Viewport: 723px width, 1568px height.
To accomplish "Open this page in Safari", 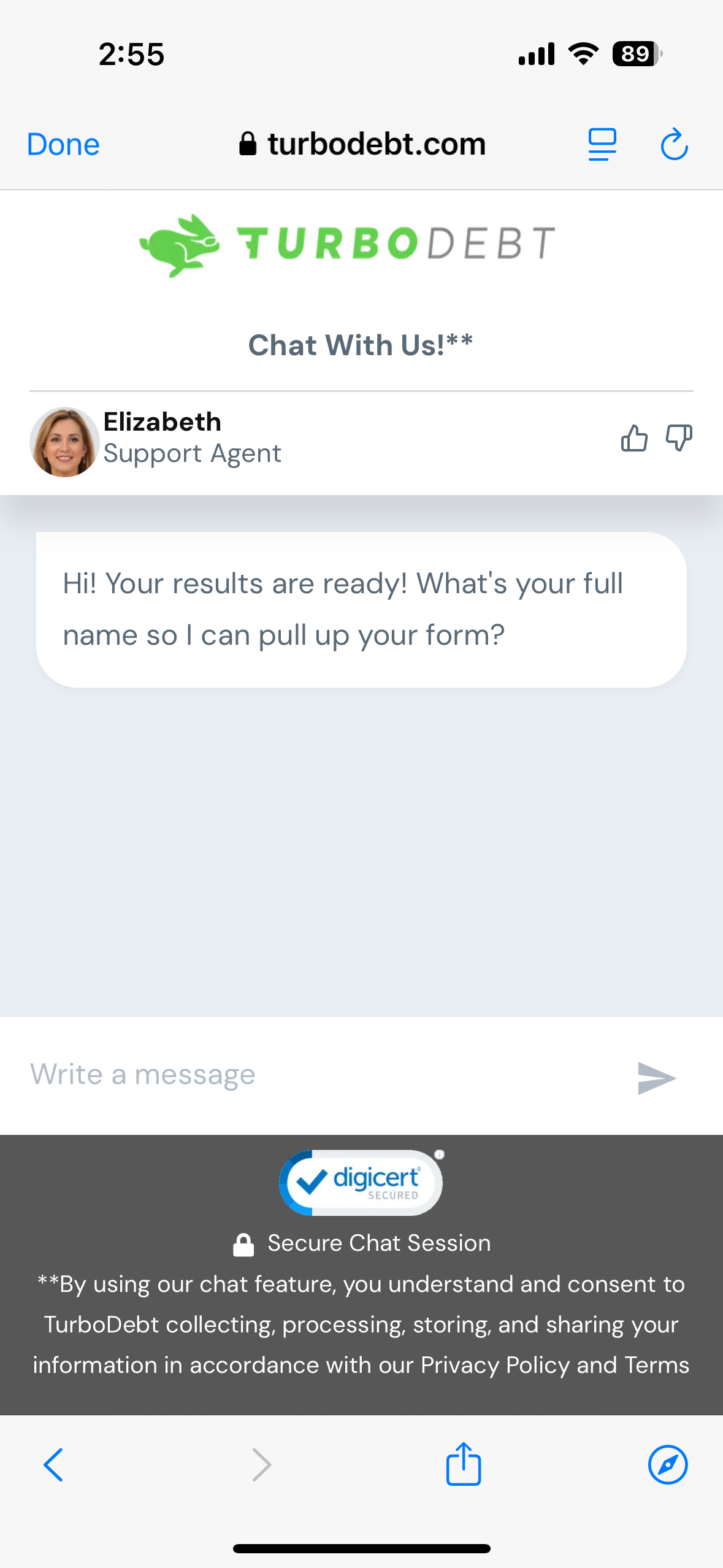I will pyautogui.click(x=668, y=1465).
